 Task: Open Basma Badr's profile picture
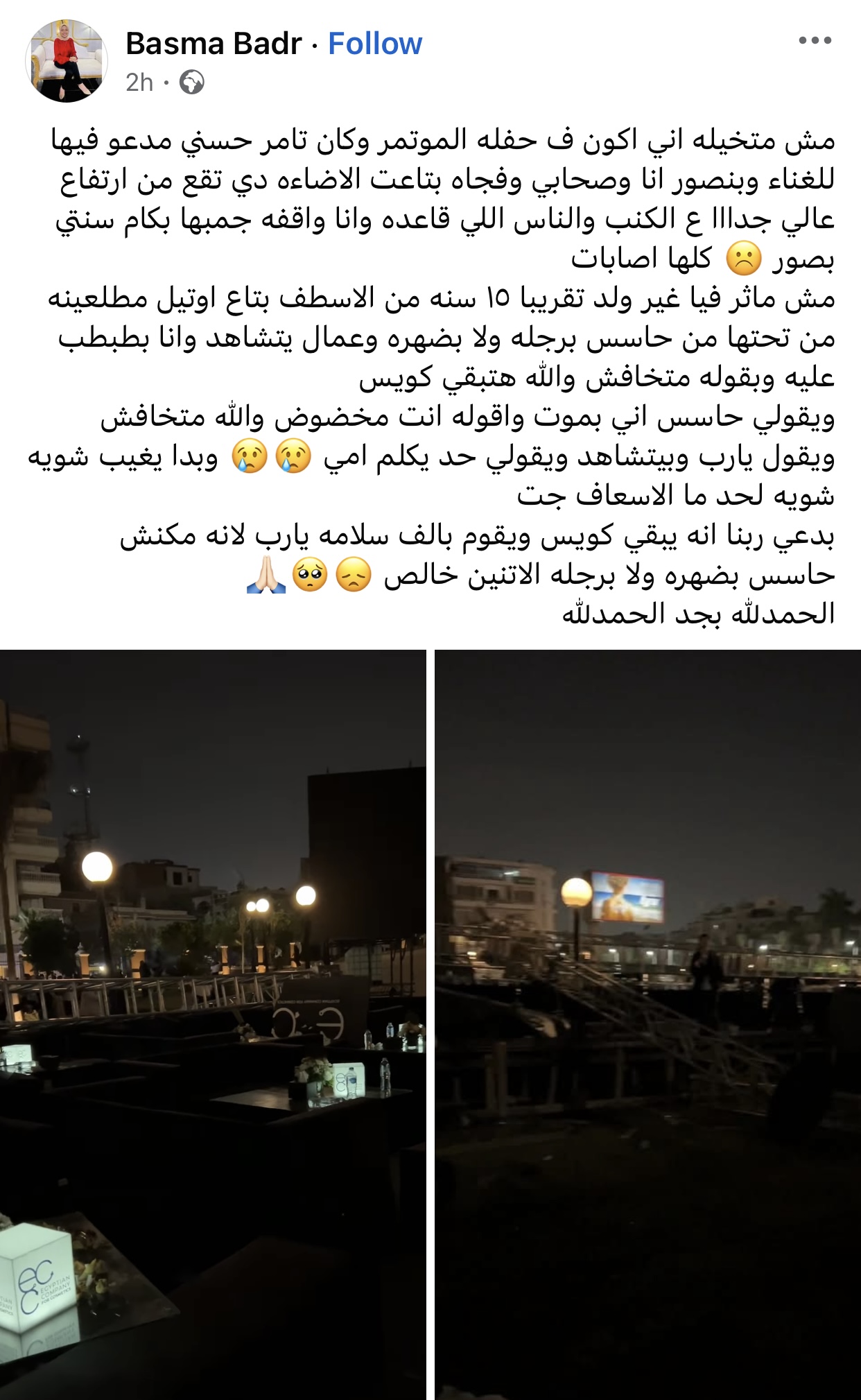coord(67,61)
